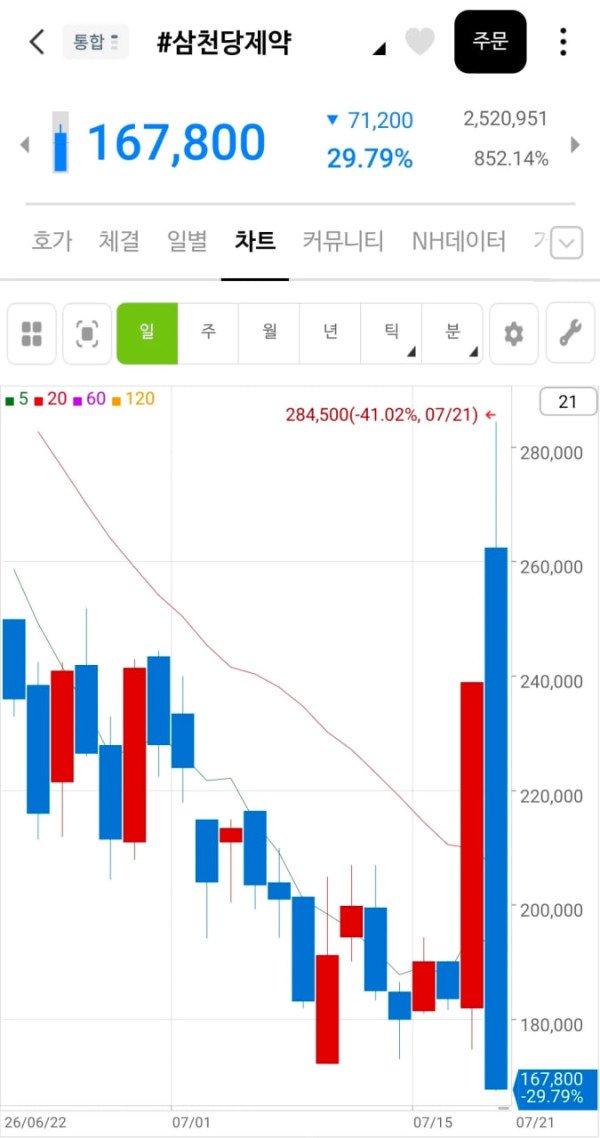Tap the 통합 market selector chip

click(x=95, y=41)
